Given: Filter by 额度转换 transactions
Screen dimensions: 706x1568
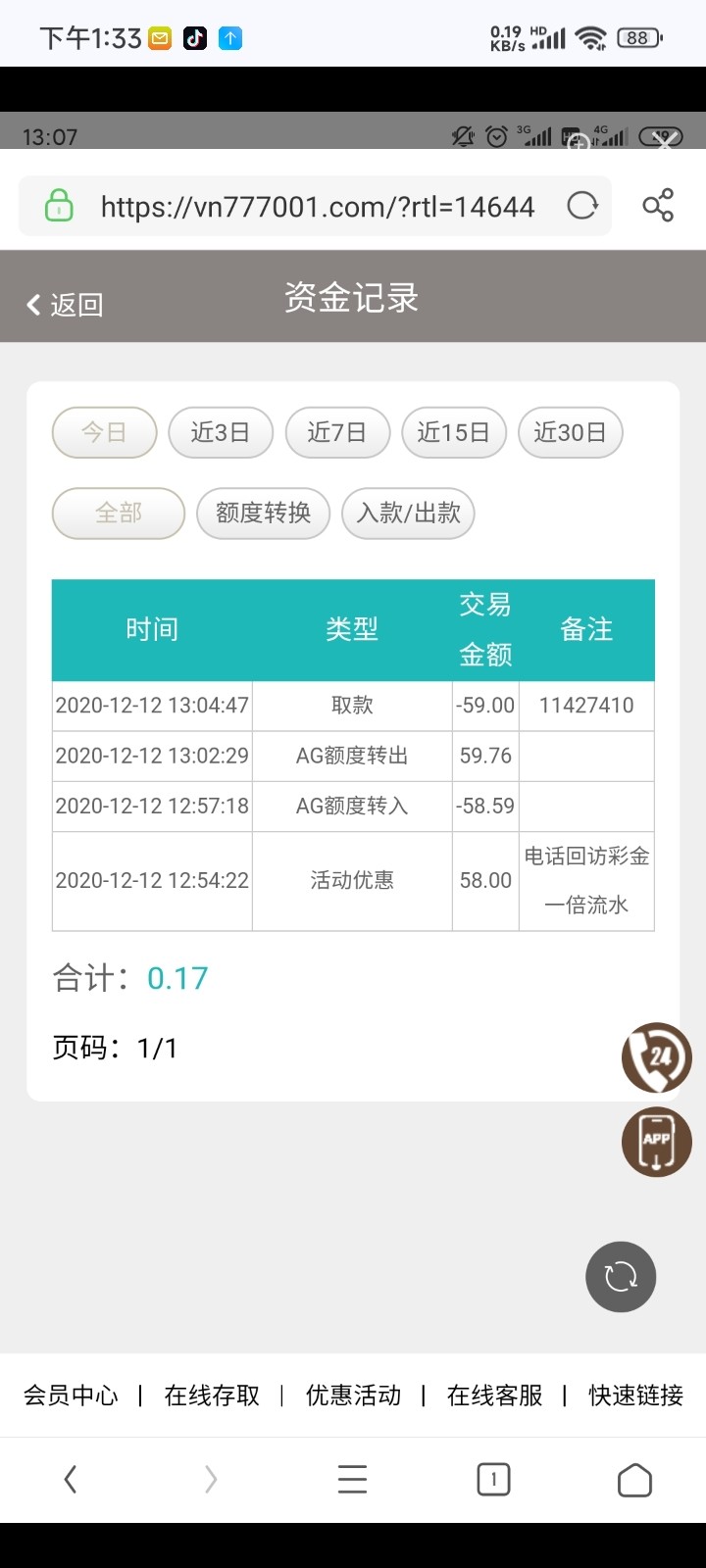Looking at the screenshot, I should pyautogui.click(x=264, y=513).
